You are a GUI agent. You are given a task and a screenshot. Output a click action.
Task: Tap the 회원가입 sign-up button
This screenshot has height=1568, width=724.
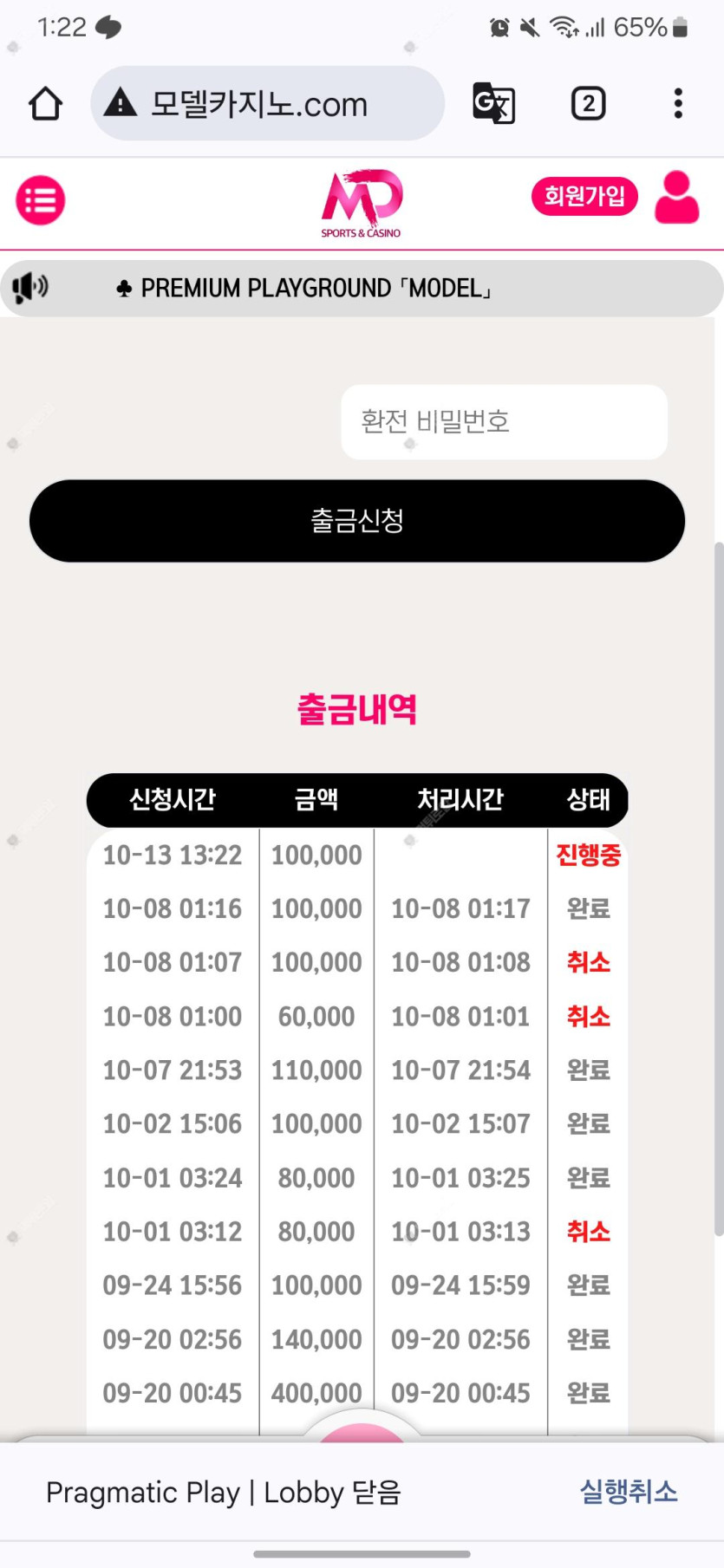click(584, 196)
